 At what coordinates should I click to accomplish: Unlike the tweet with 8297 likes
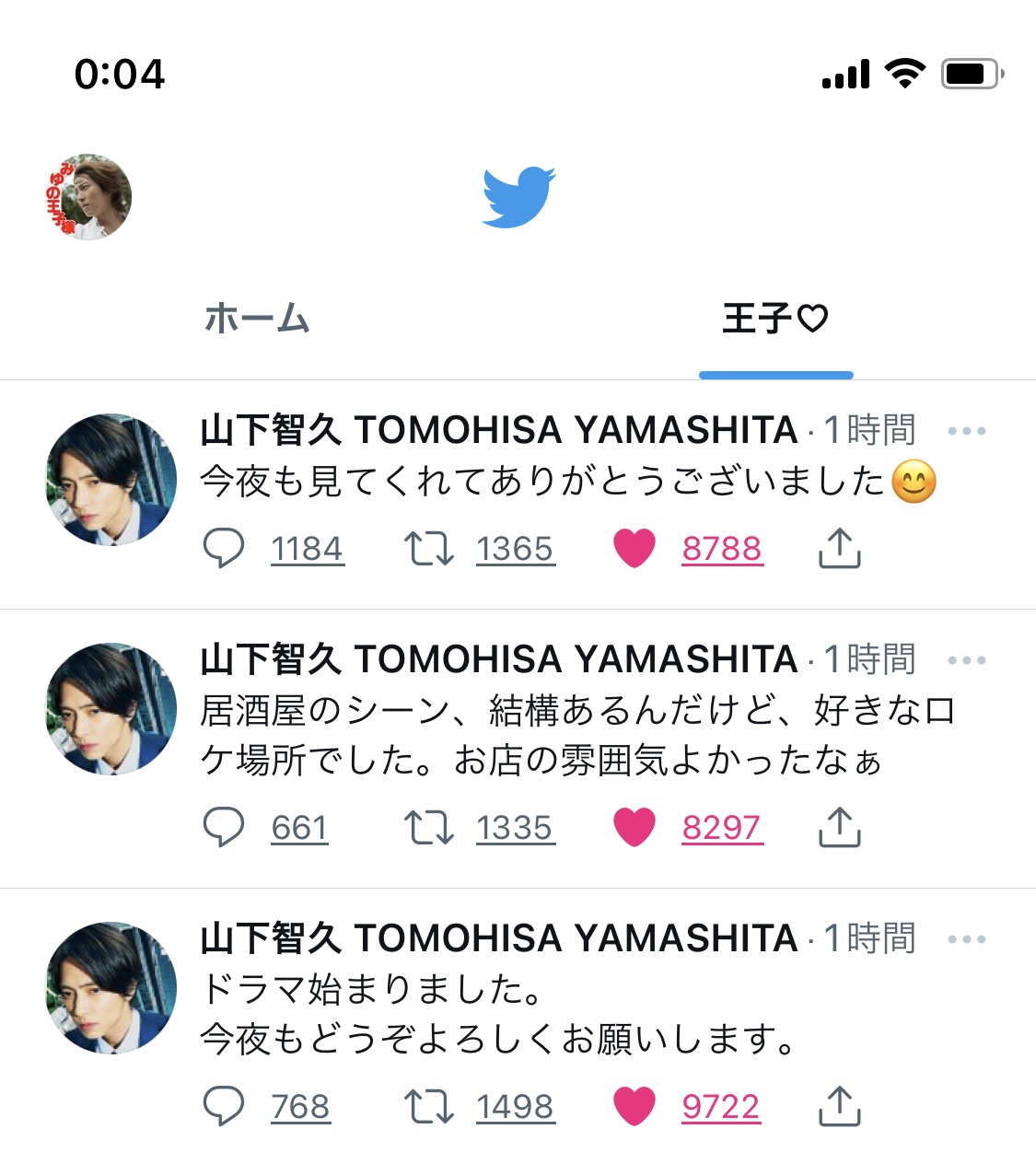634,828
